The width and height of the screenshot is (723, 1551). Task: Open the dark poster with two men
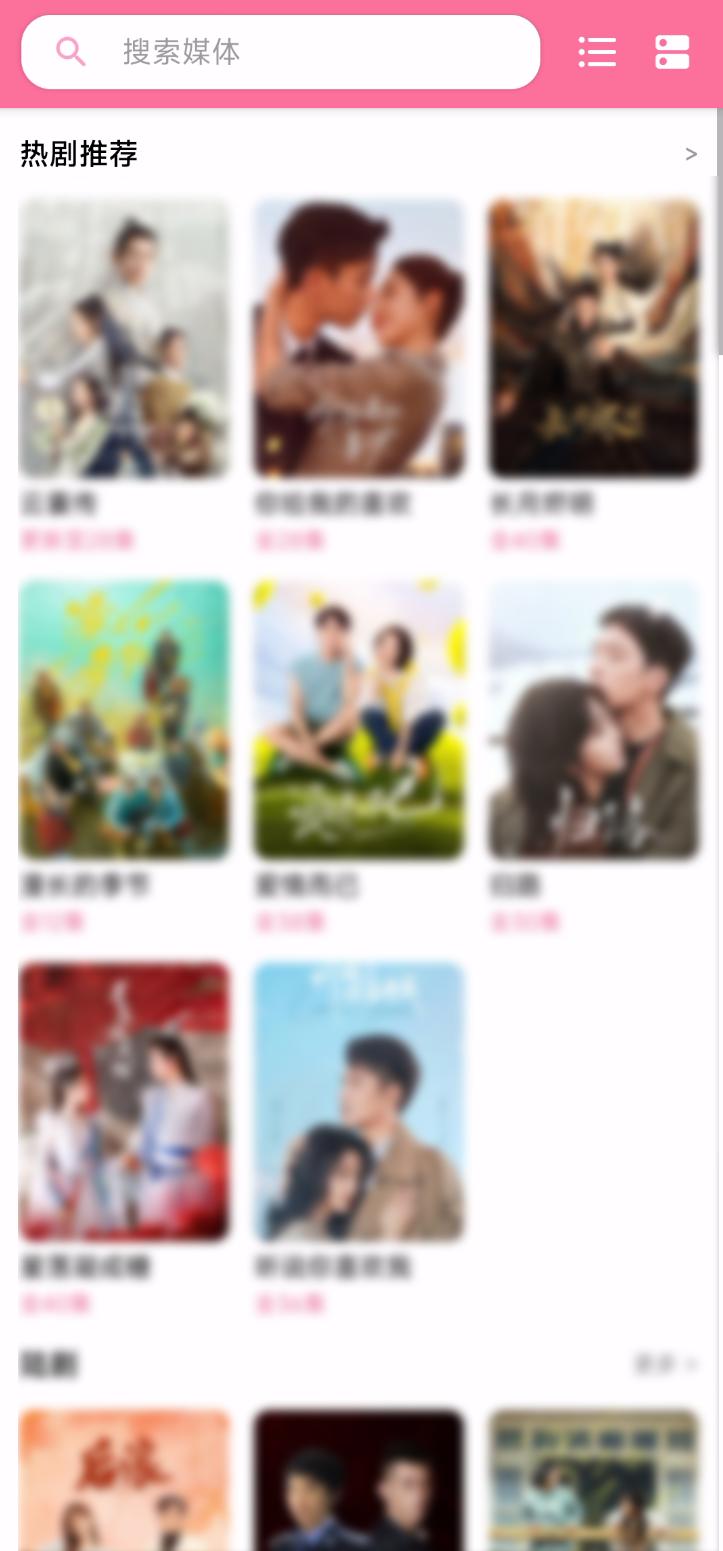tap(359, 1480)
